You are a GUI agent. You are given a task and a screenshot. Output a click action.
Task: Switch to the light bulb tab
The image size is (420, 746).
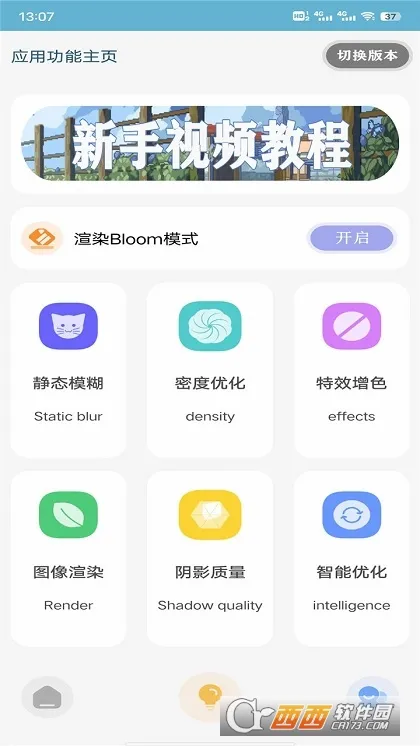point(210,697)
